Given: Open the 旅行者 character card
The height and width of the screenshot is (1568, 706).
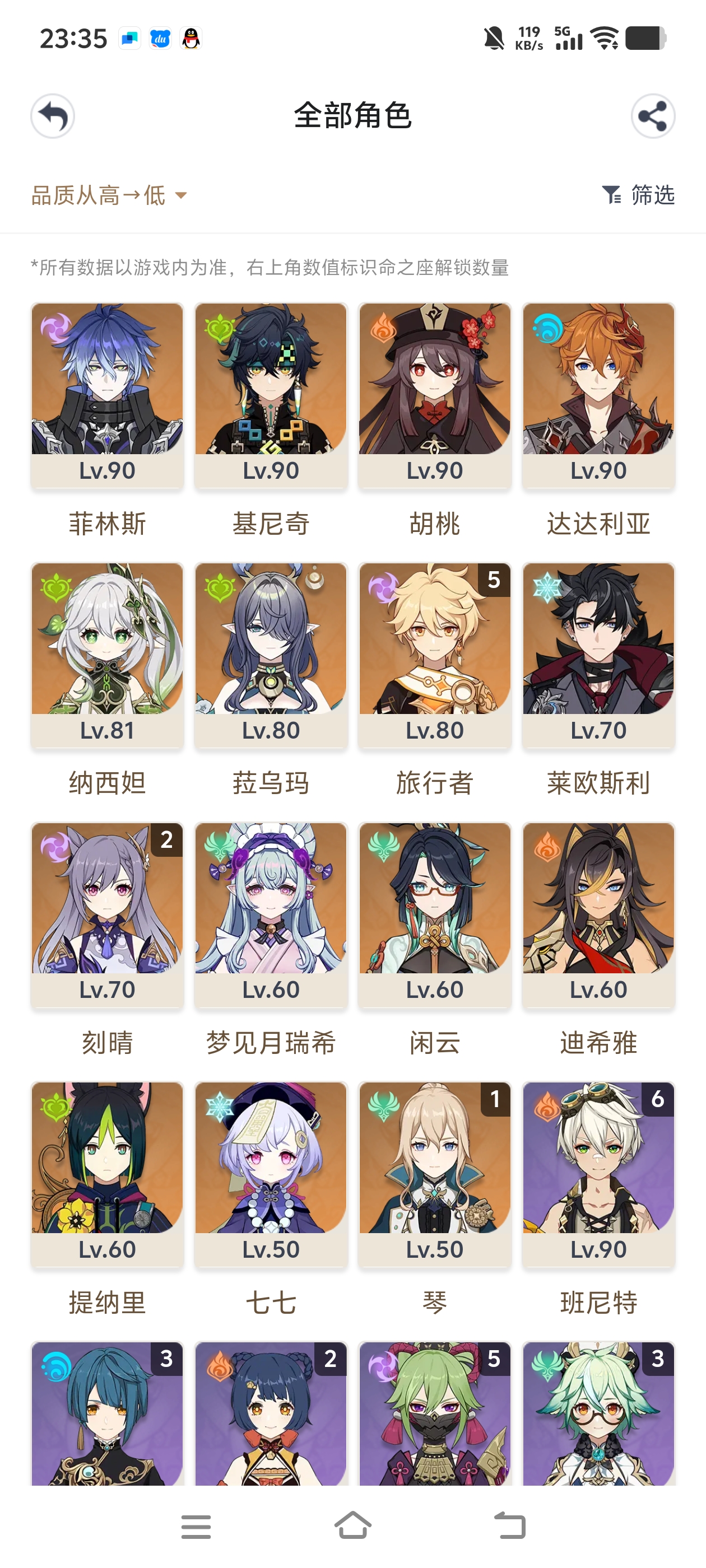Looking at the screenshot, I should coord(435,655).
